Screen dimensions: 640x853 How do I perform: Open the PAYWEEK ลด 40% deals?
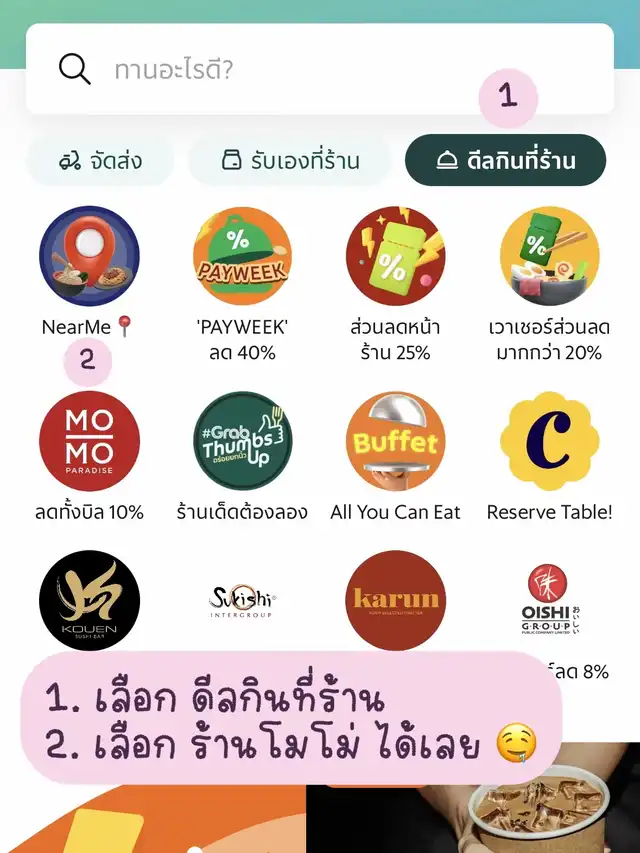[x=242, y=256]
